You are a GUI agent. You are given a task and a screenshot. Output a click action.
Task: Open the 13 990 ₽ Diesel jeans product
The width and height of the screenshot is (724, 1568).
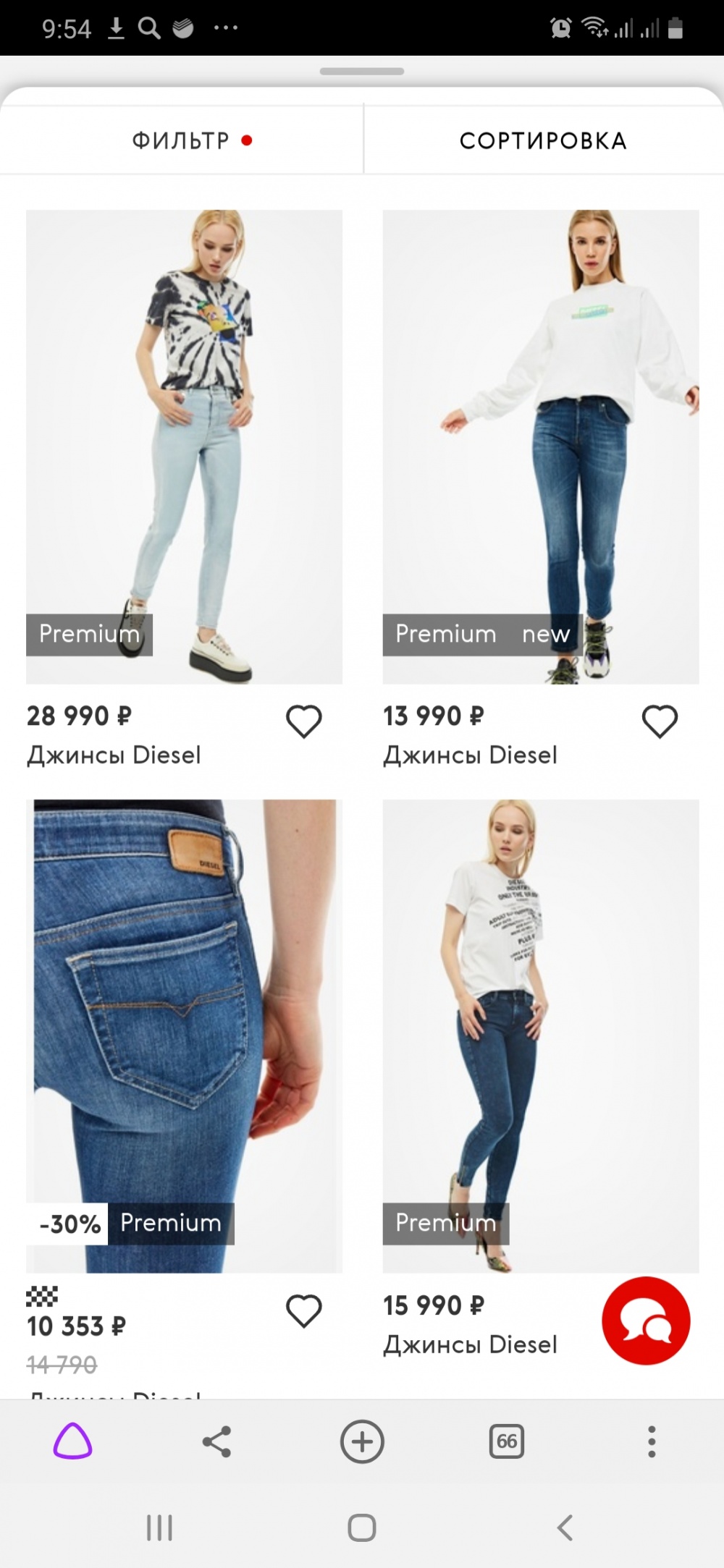(x=540, y=446)
